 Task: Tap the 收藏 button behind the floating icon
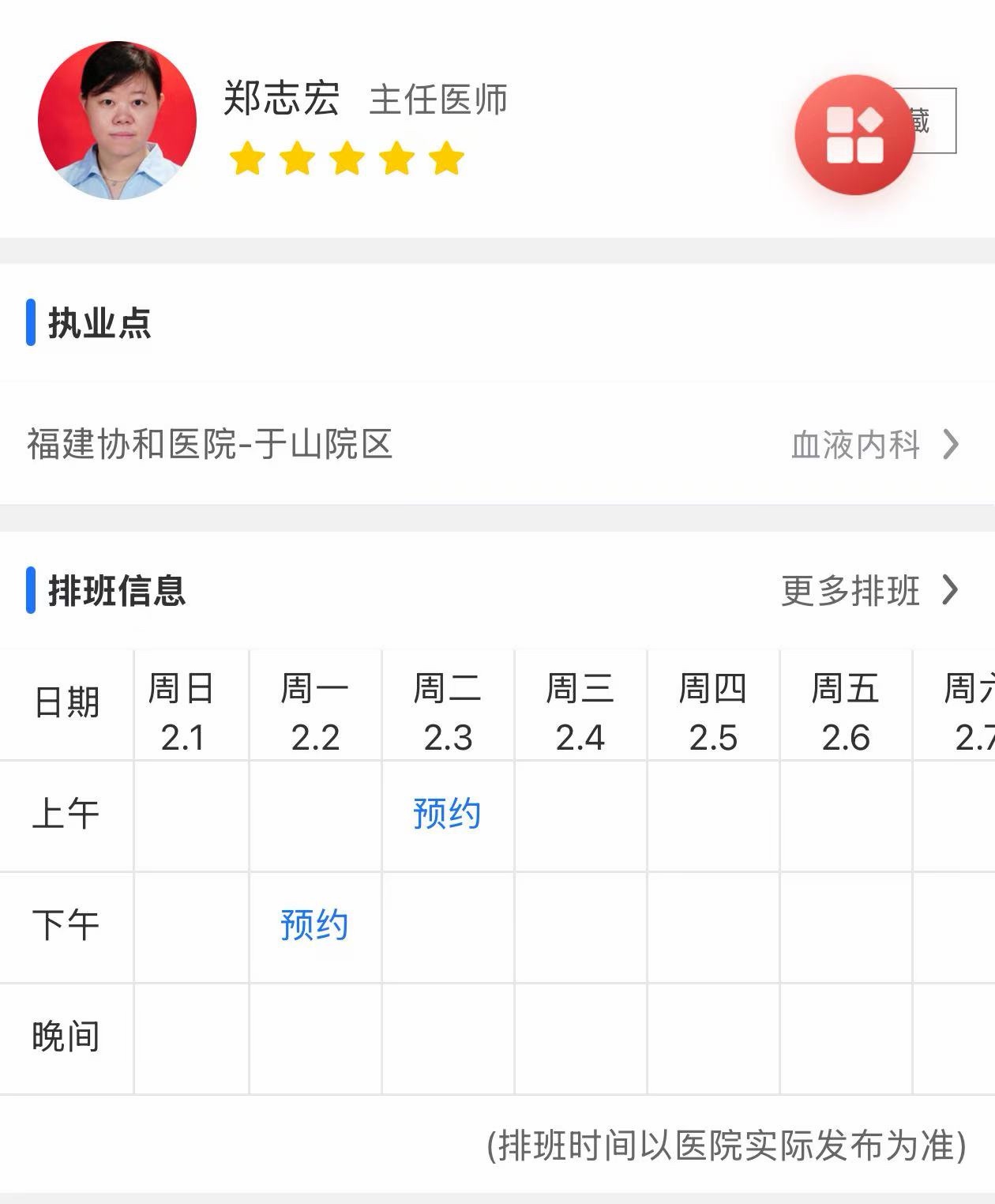934,121
